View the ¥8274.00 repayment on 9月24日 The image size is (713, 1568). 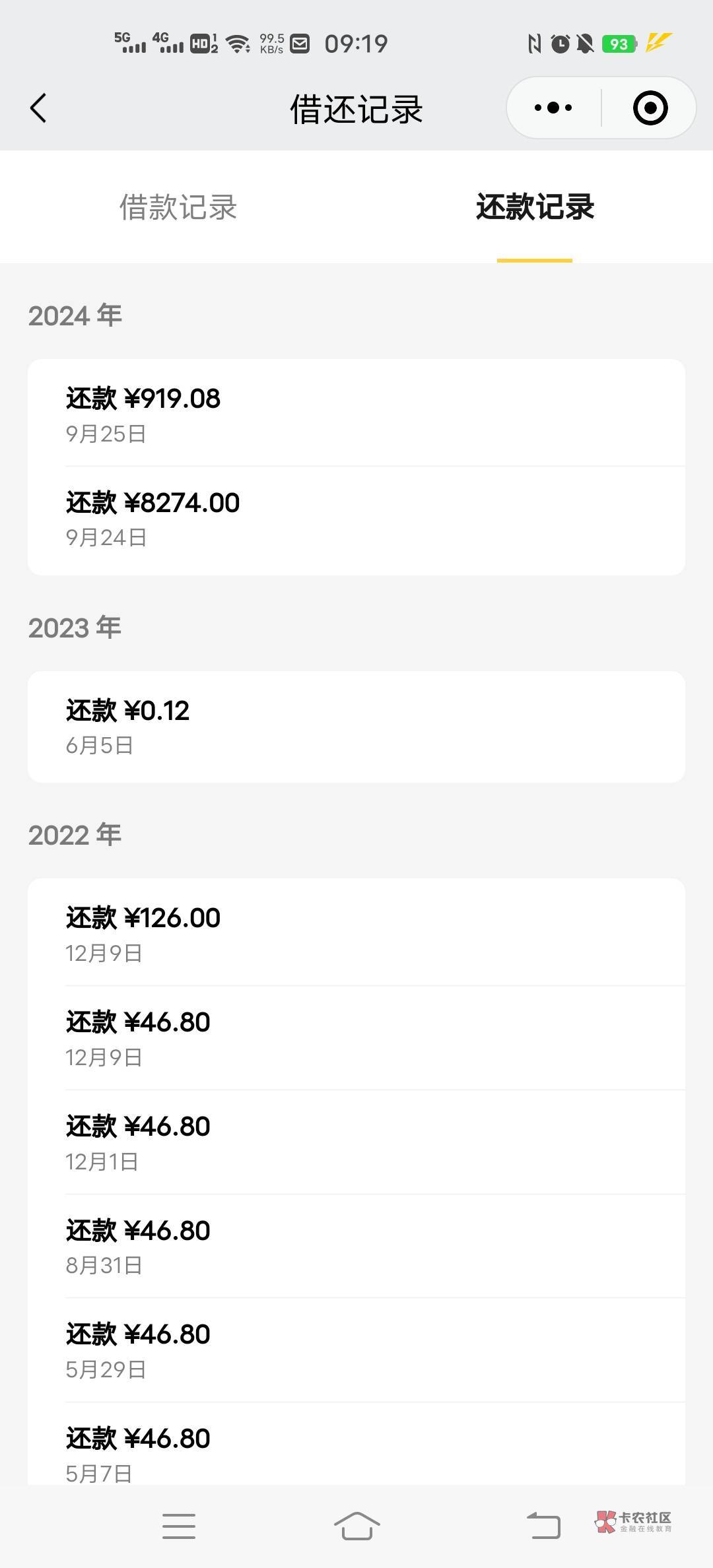pyautogui.click(x=356, y=519)
